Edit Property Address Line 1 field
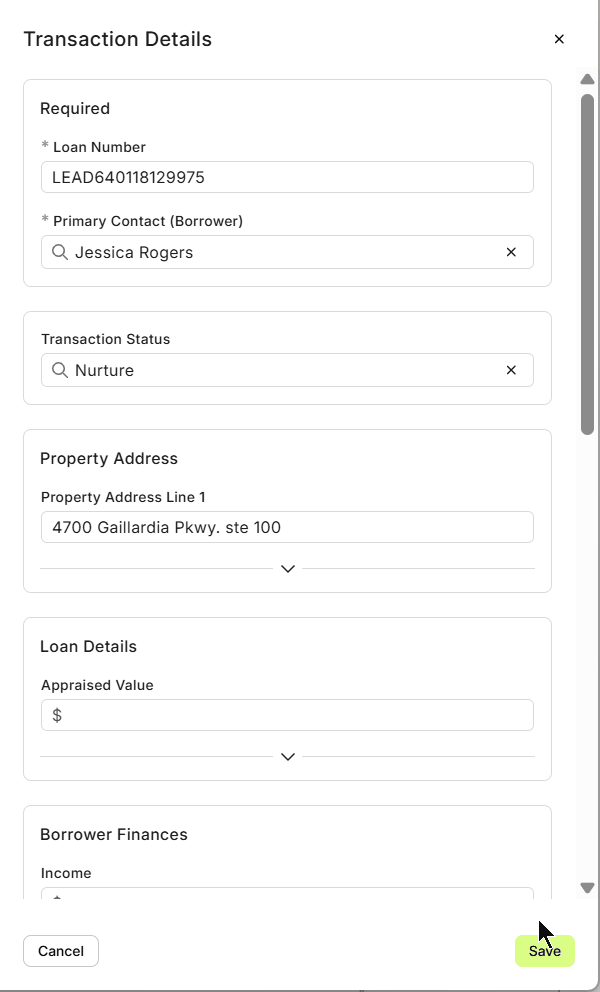The image size is (600, 992). (x=287, y=527)
